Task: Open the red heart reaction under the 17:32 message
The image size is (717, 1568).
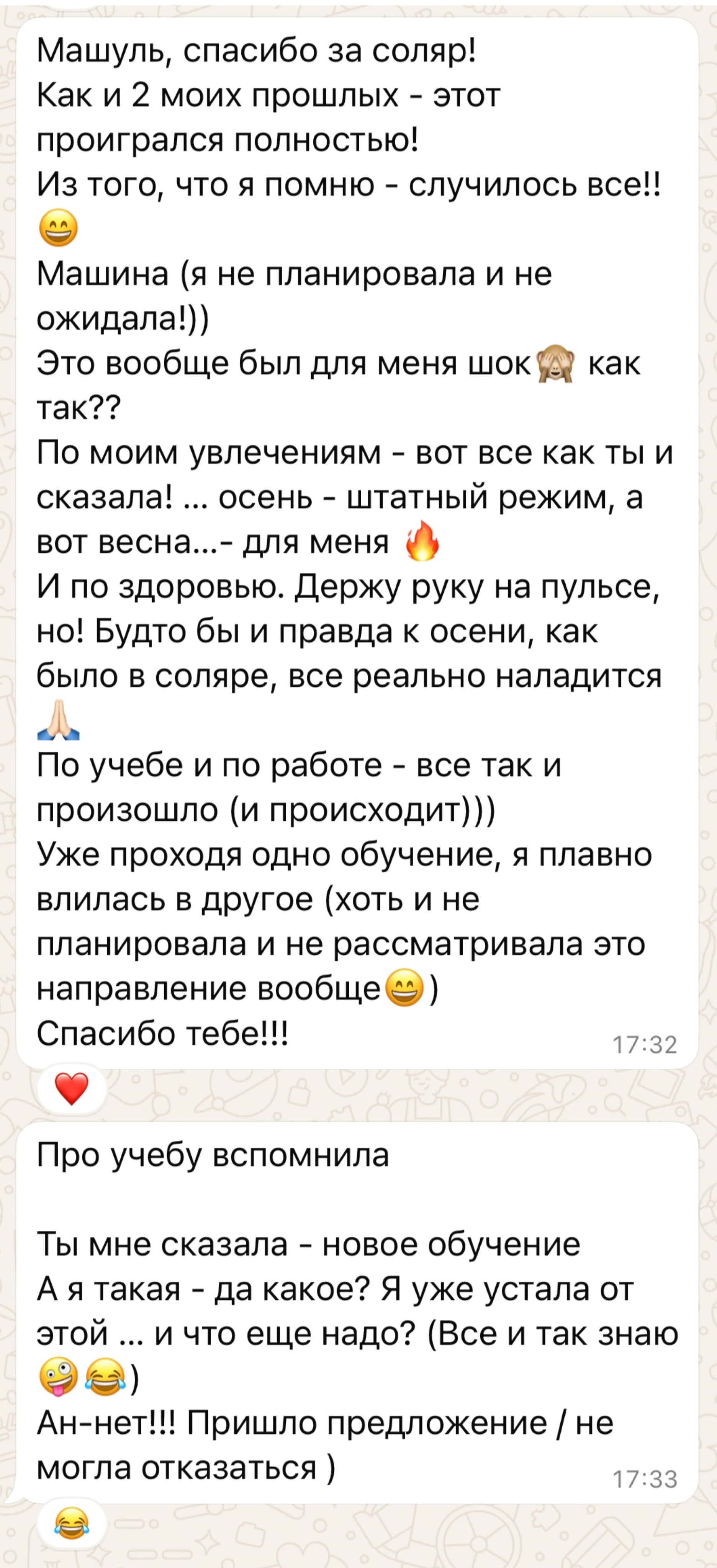Action: click(x=71, y=1089)
